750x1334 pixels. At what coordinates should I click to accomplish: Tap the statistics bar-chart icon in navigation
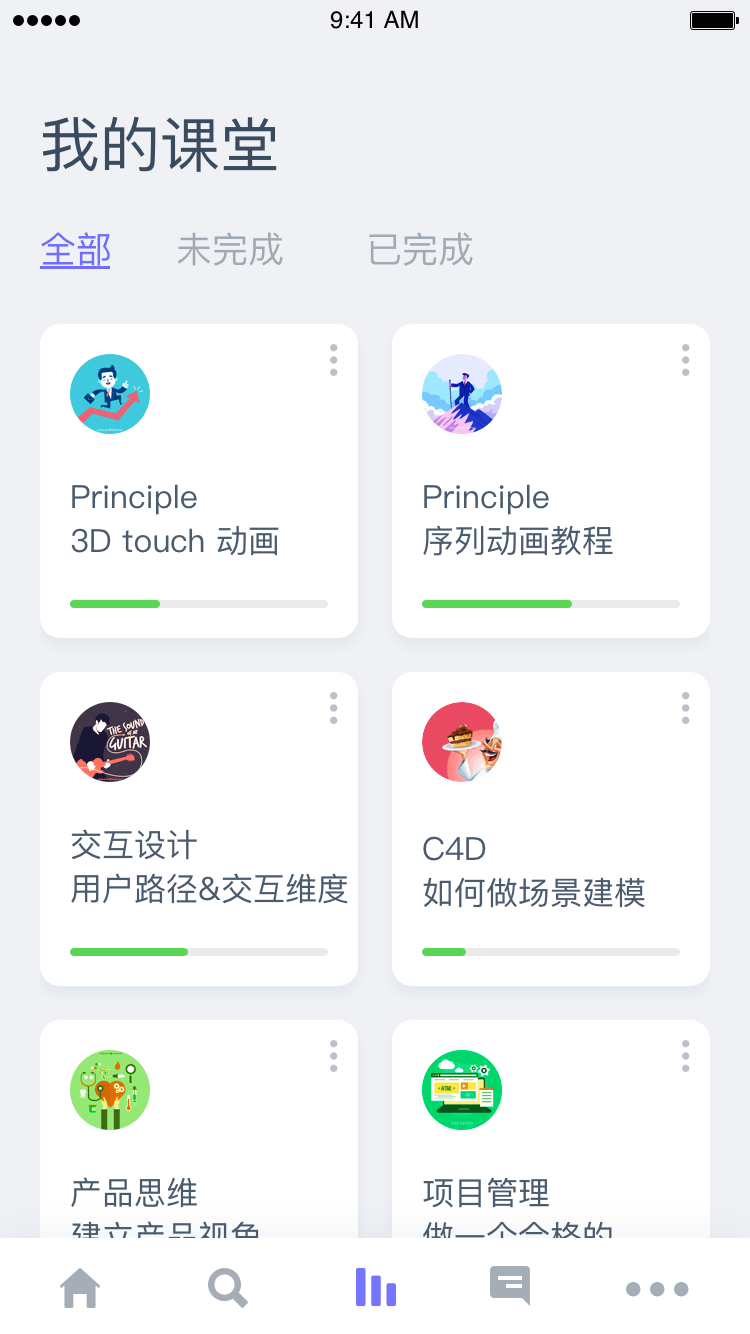pyautogui.click(x=374, y=1288)
